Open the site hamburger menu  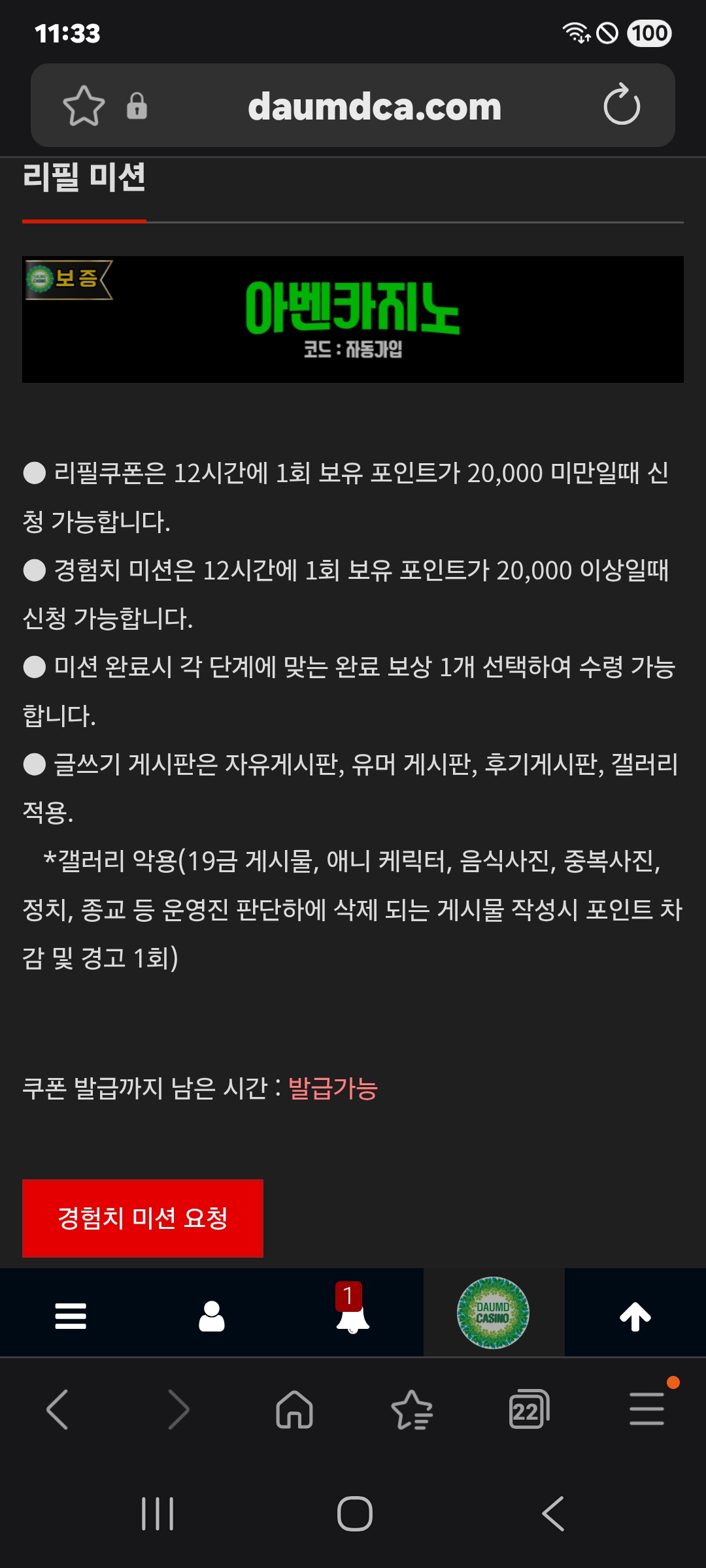[71, 1316]
